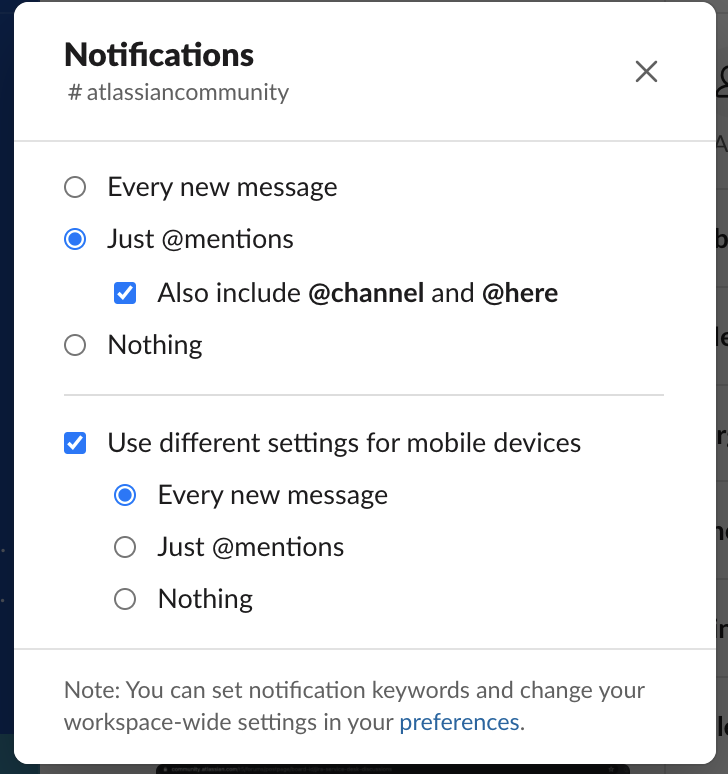Select Every new message for desktop notifications
Image resolution: width=728 pixels, height=774 pixels.
[75, 187]
